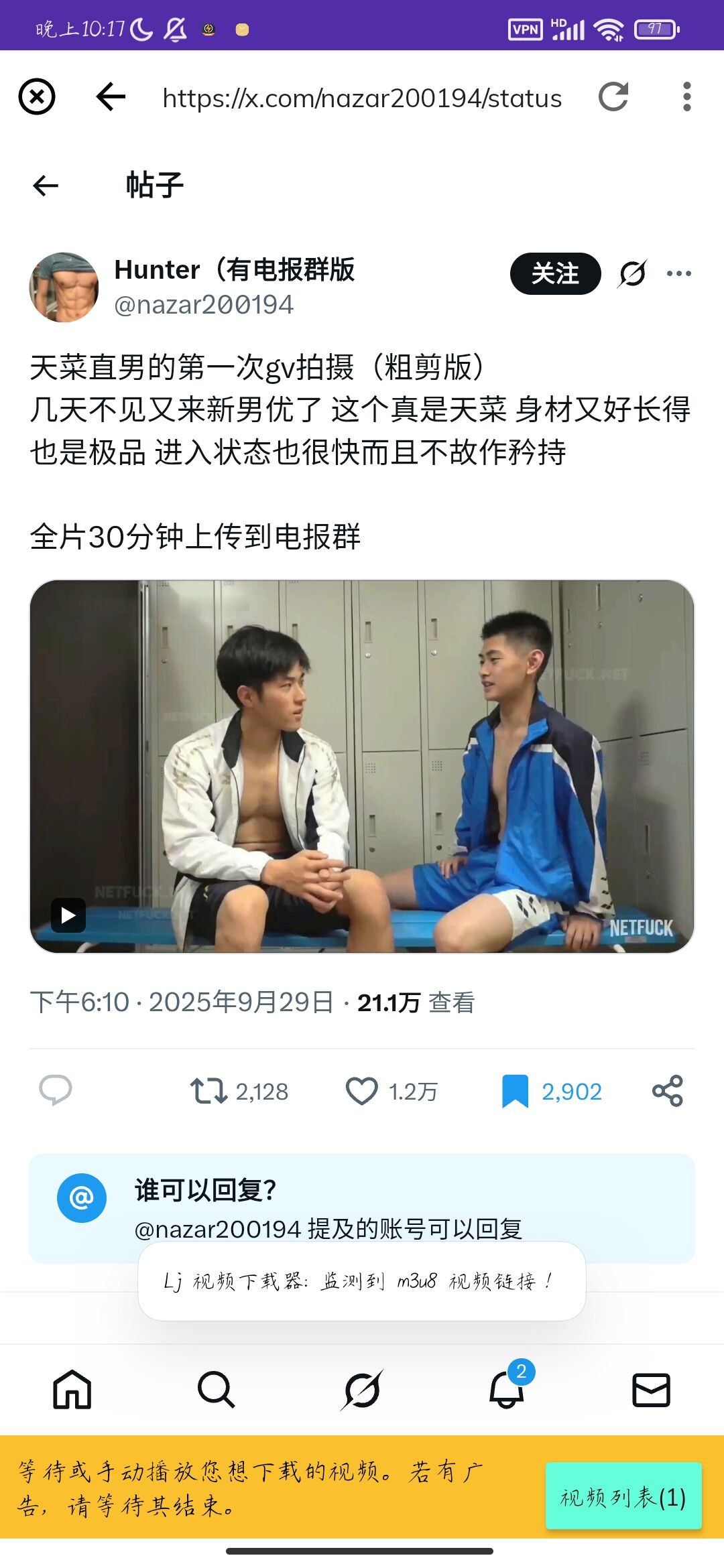Follow the account with 关注 button
This screenshot has width=724, height=1568.
pyautogui.click(x=555, y=273)
